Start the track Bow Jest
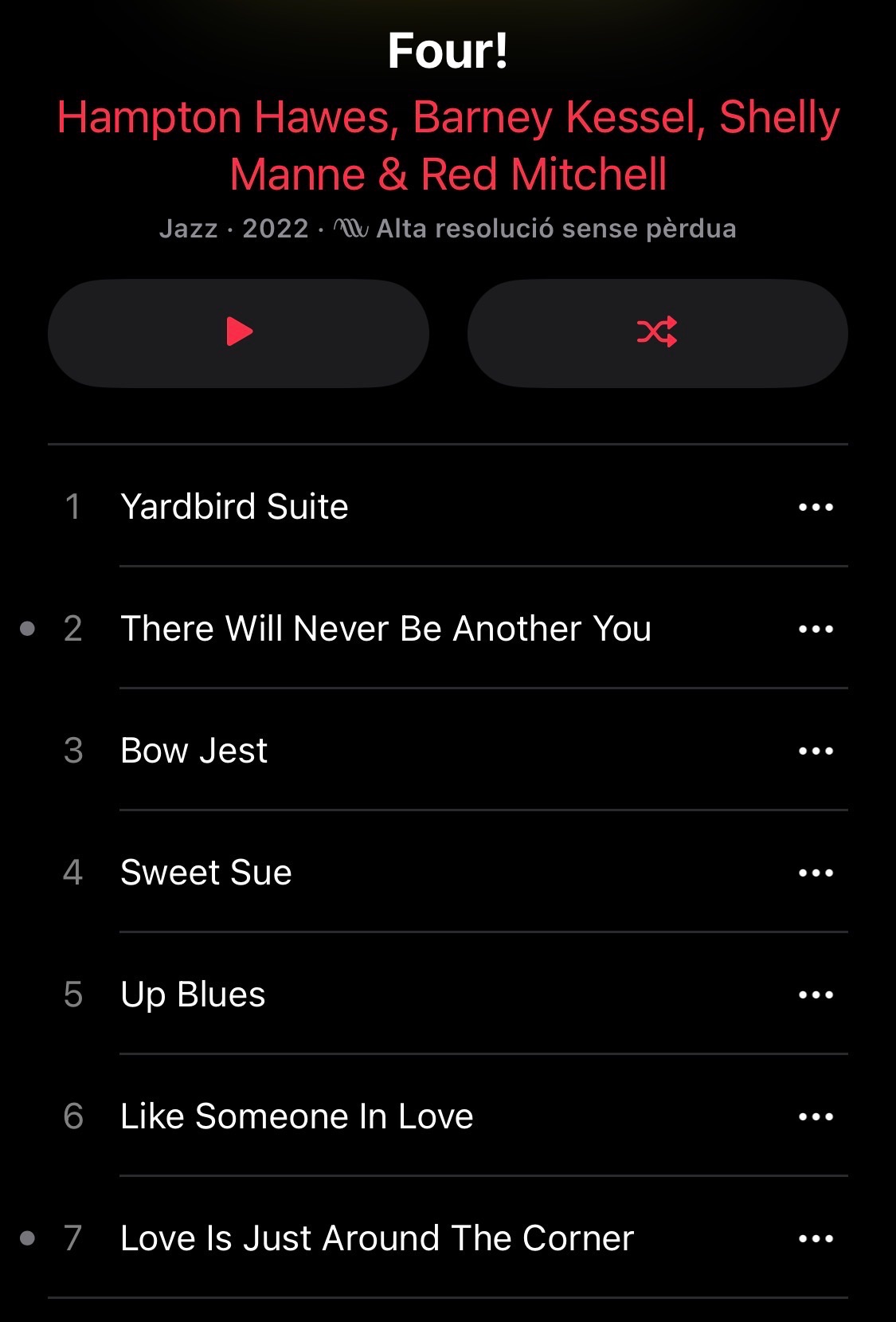The image size is (896, 1322). click(194, 751)
